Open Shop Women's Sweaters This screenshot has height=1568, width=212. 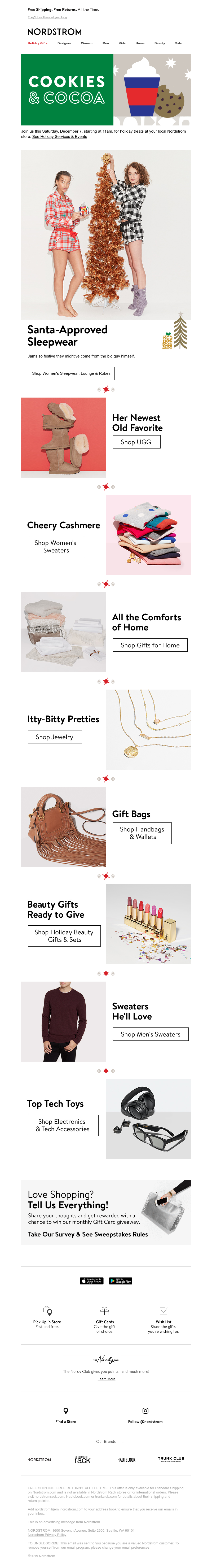56,546
